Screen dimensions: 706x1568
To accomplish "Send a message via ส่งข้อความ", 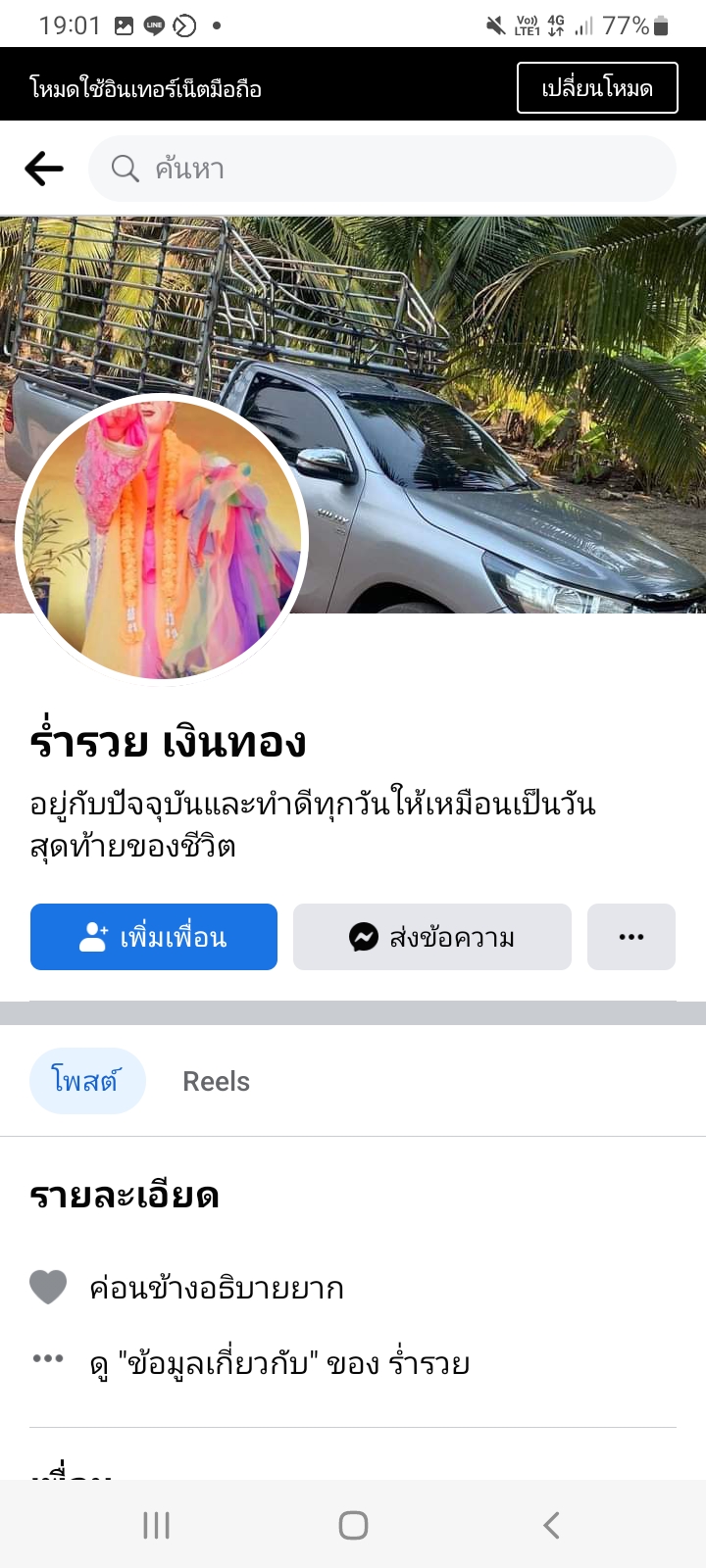I will 432,937.
